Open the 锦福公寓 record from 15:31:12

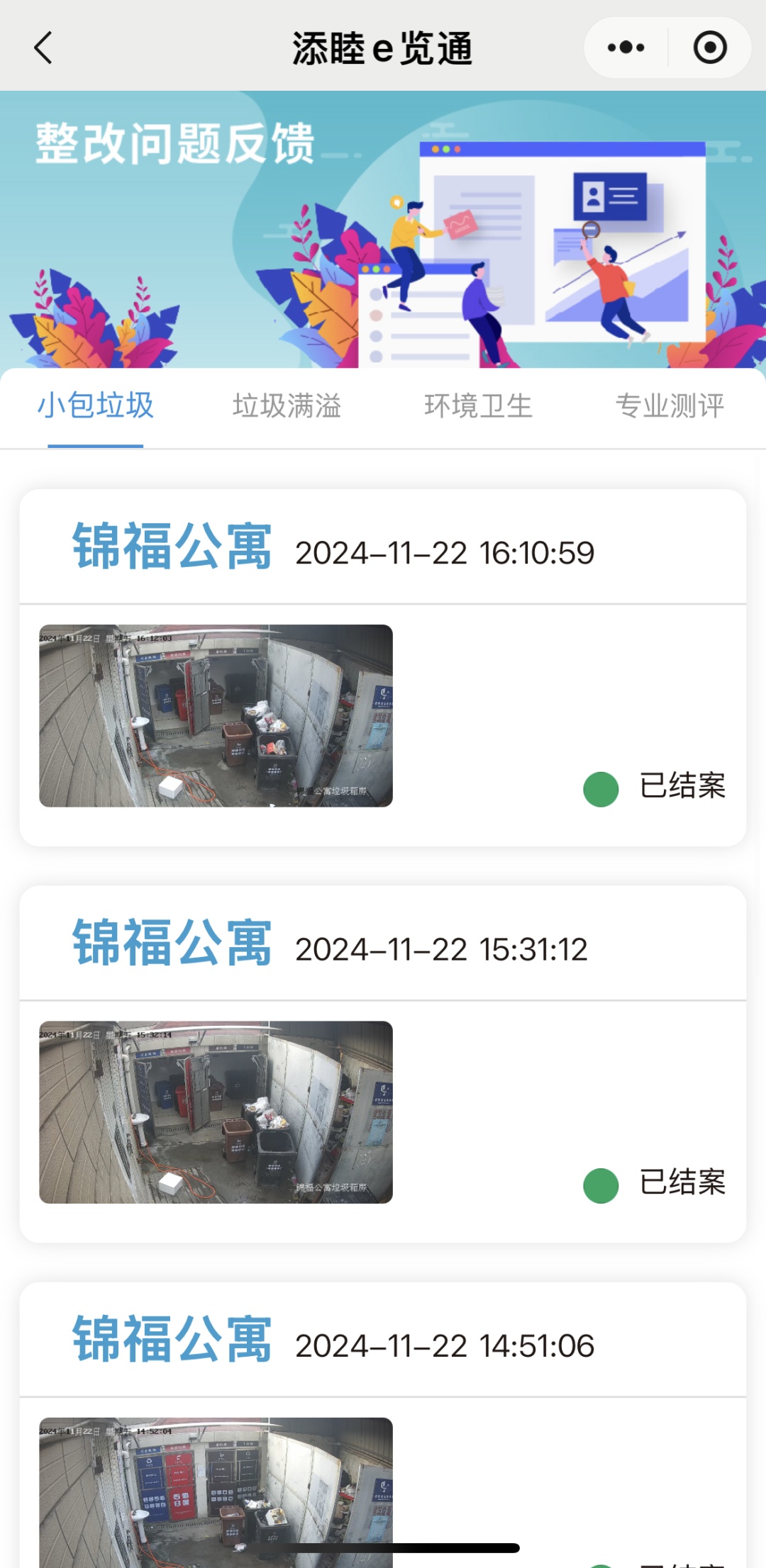coord(383,1063)
